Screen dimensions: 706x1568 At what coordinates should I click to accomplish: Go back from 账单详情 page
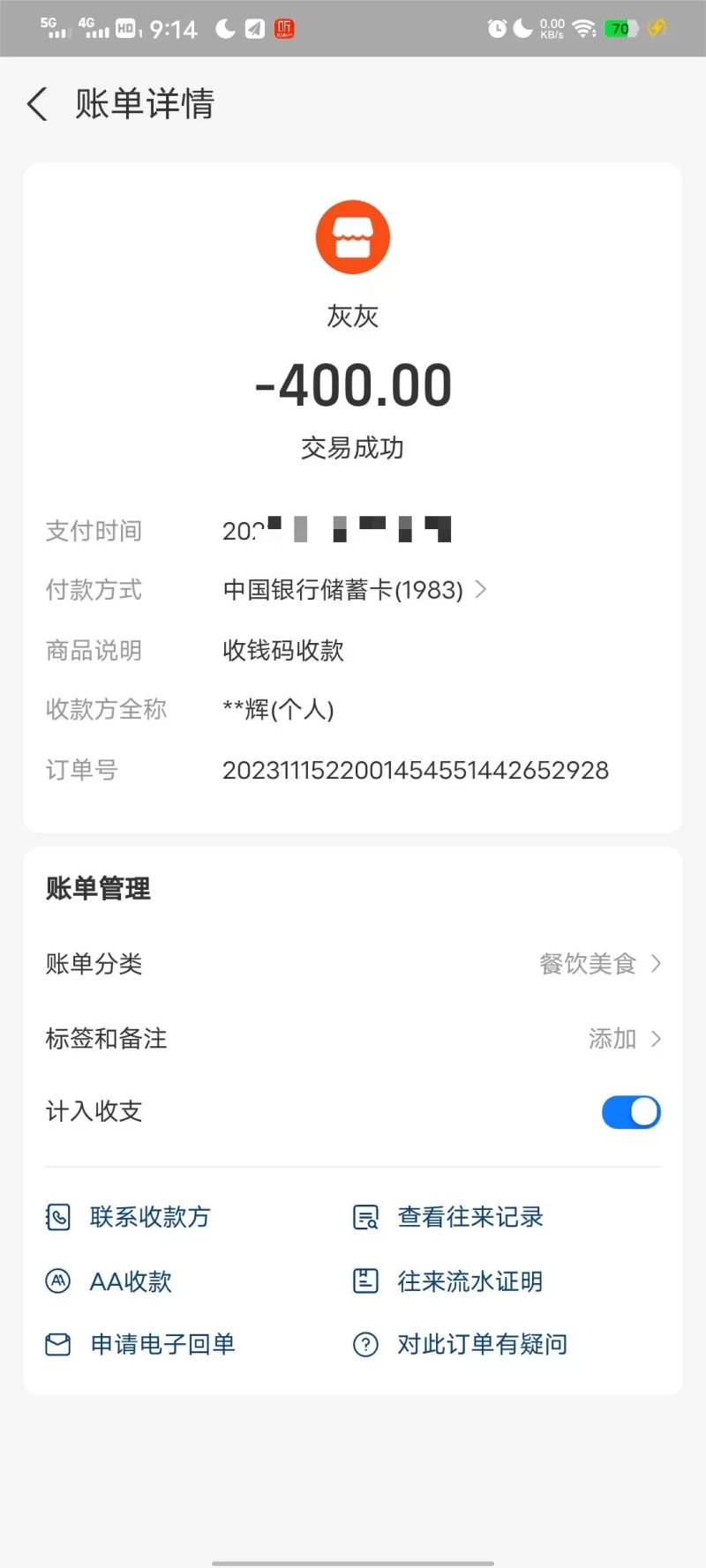coord(37,104)
